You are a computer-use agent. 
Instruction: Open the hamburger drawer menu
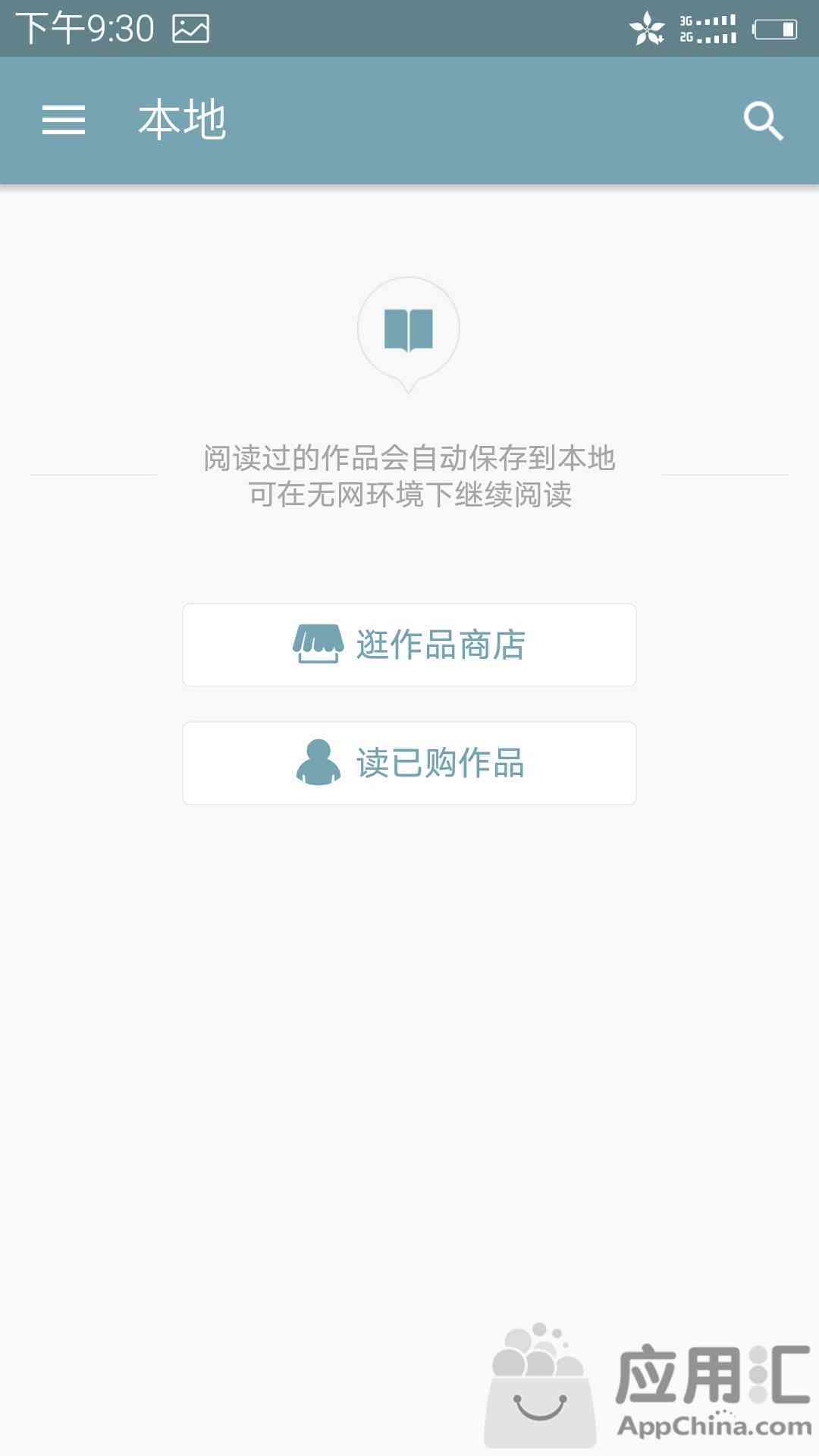click(64, 121)
